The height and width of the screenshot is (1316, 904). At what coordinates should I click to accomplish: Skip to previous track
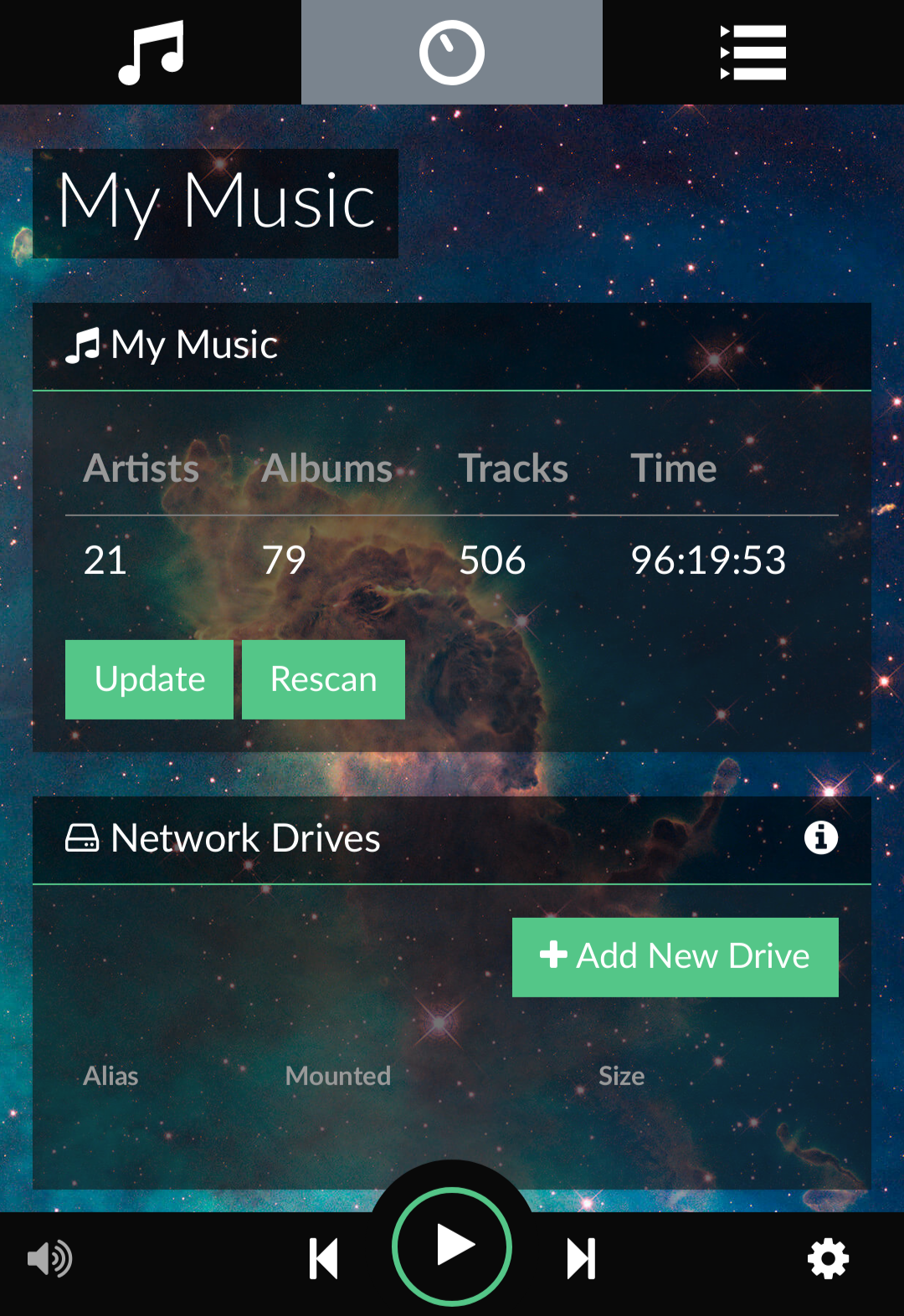coord(324,1259)
